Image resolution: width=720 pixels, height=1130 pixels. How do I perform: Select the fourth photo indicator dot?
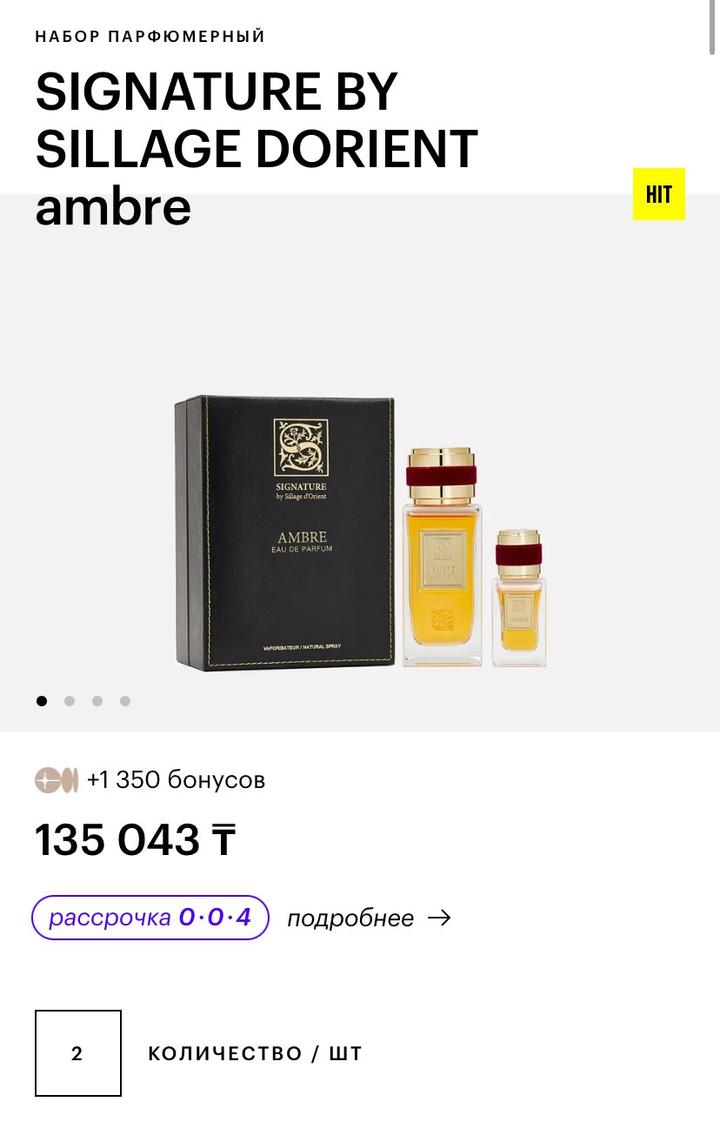click(125, 701)
